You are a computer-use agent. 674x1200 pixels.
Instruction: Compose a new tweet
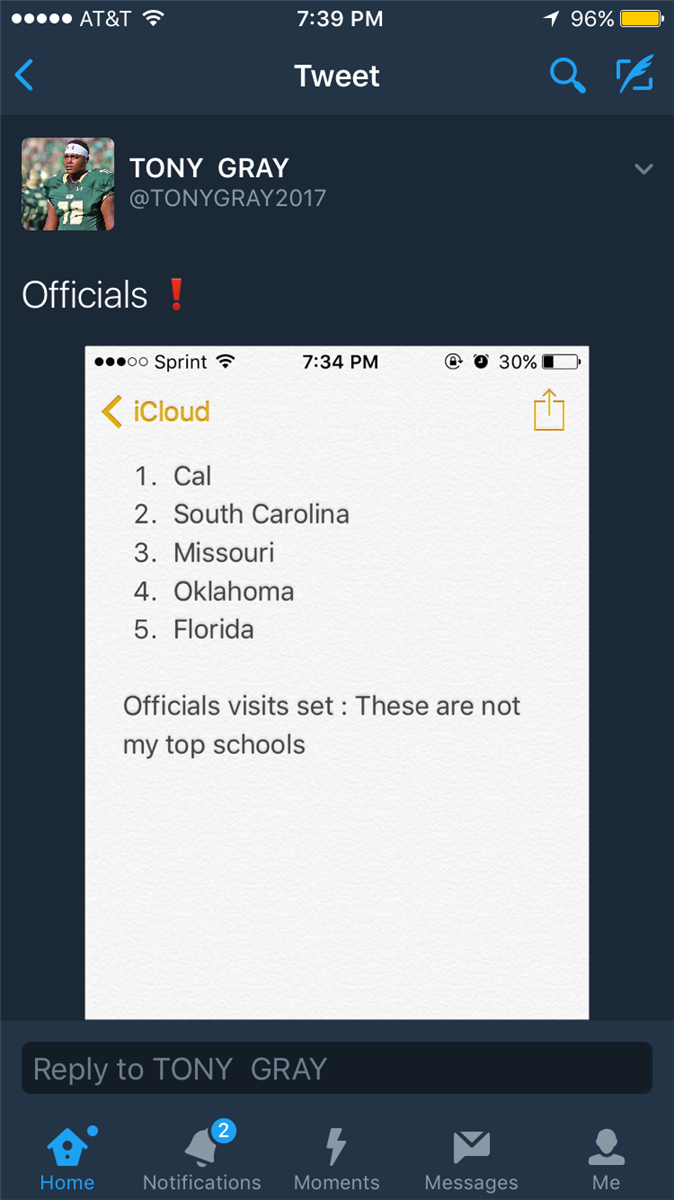pyautogui.click(x=633, y=76)
